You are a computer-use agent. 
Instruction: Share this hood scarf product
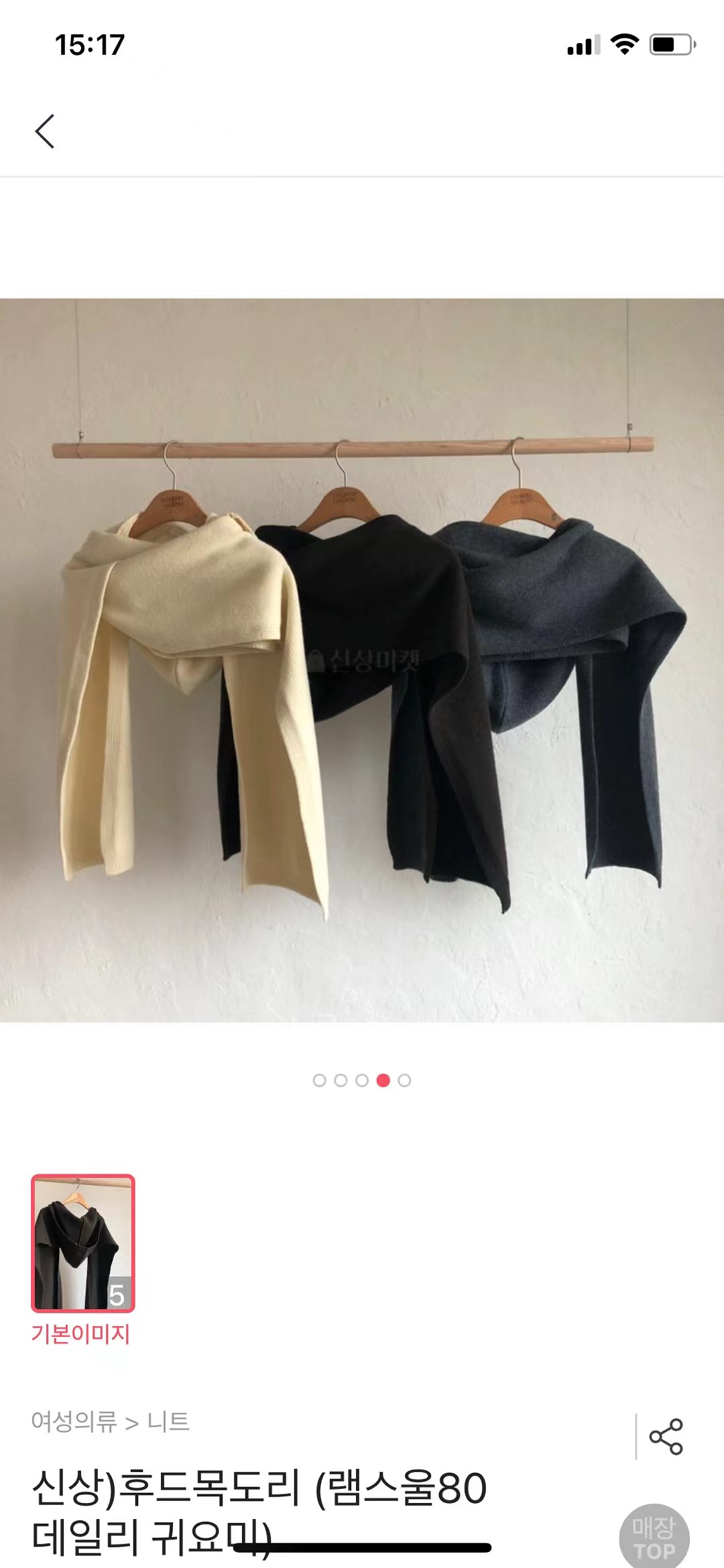click(x=666, y=1437)
